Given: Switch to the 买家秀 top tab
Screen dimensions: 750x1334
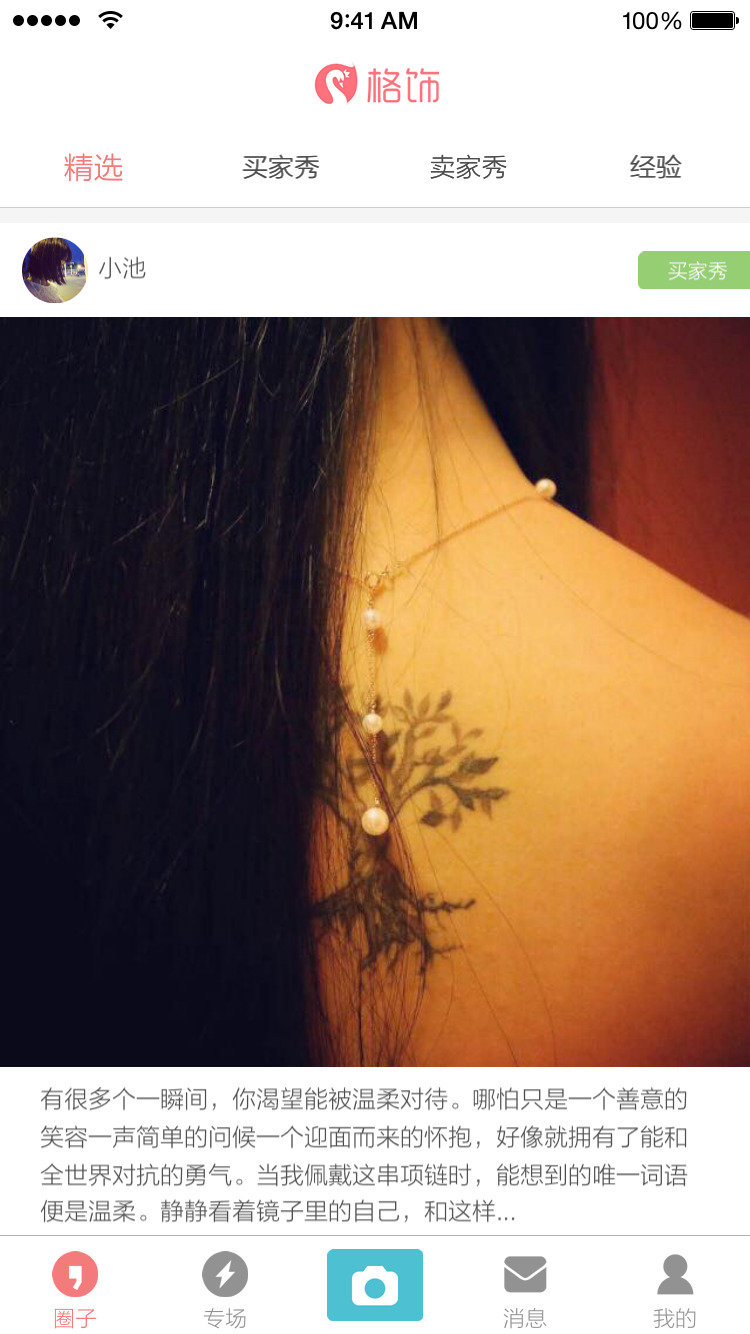Looking at the screenshot, I should [x=281, y=167].
